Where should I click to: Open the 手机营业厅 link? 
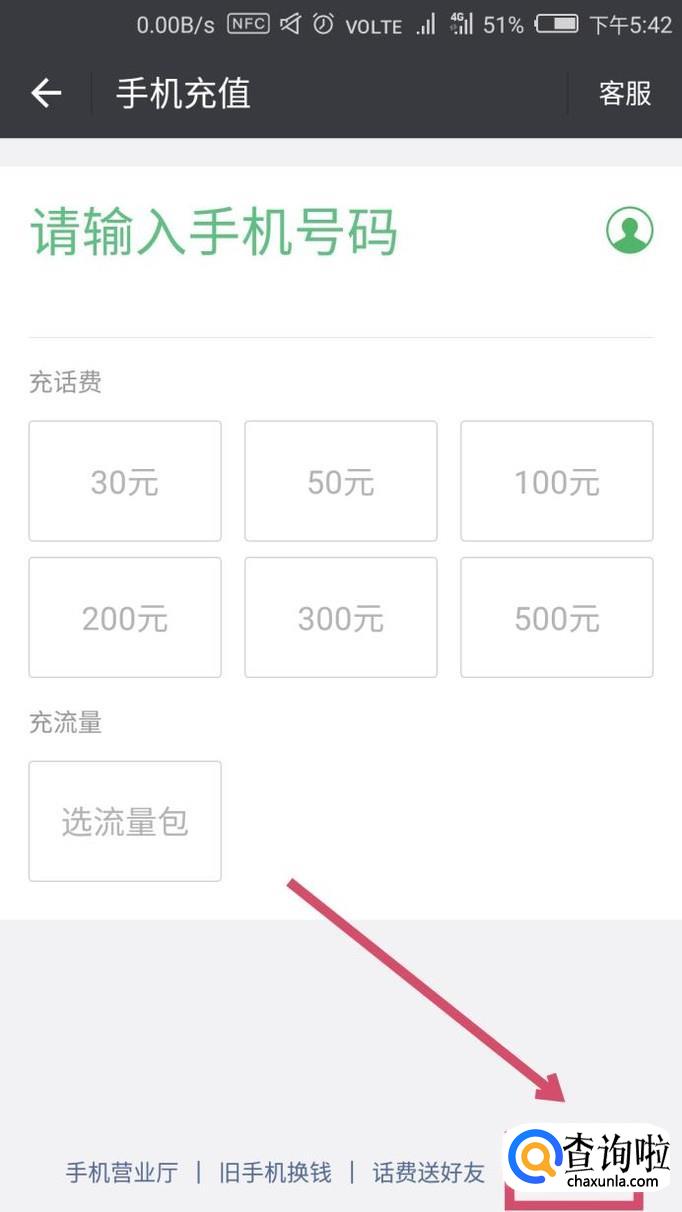pos(122,1172)
